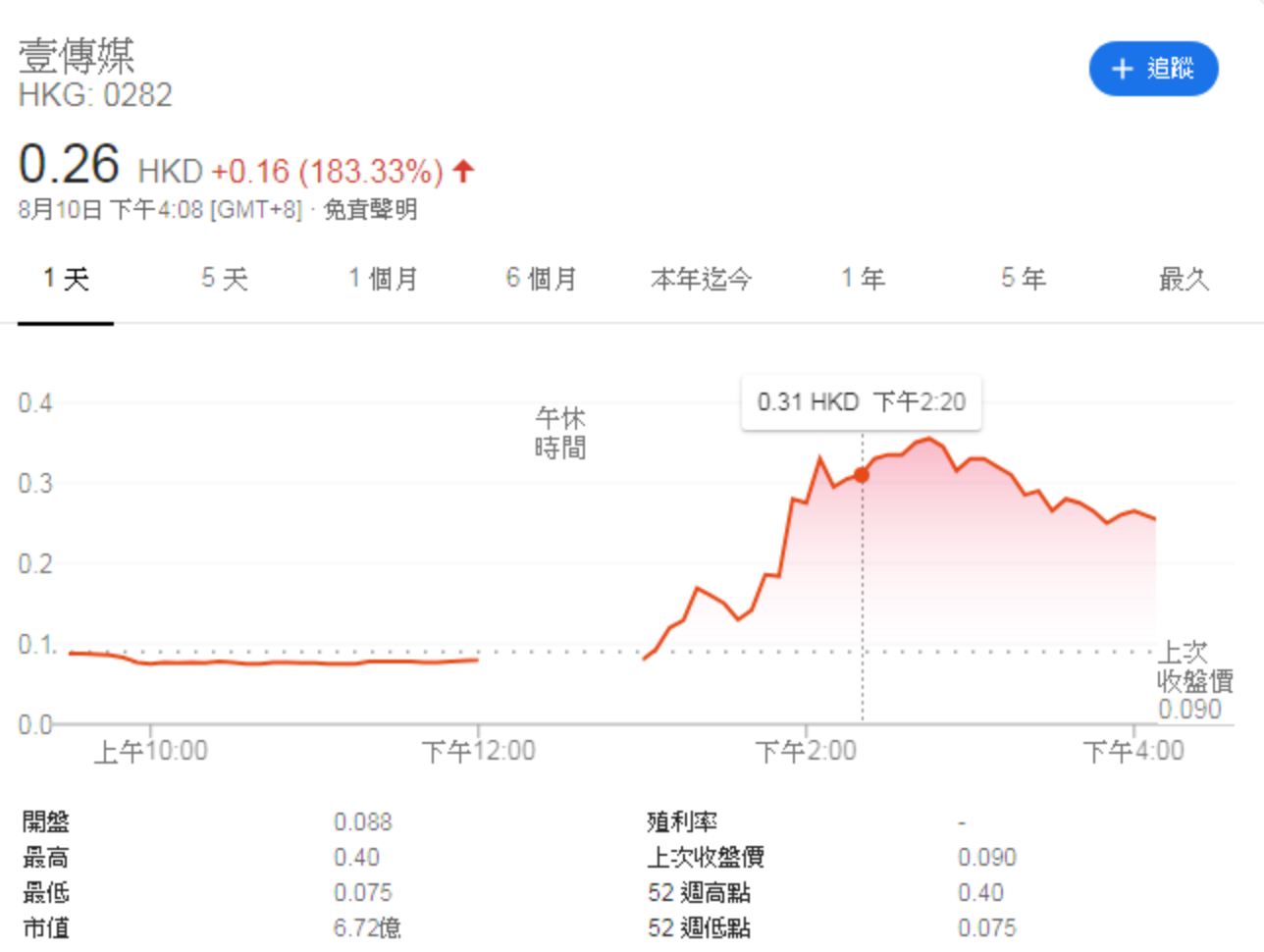Show the 最久 maximum range
This screenshot has height=952, width=1264.
(1184, 280)
